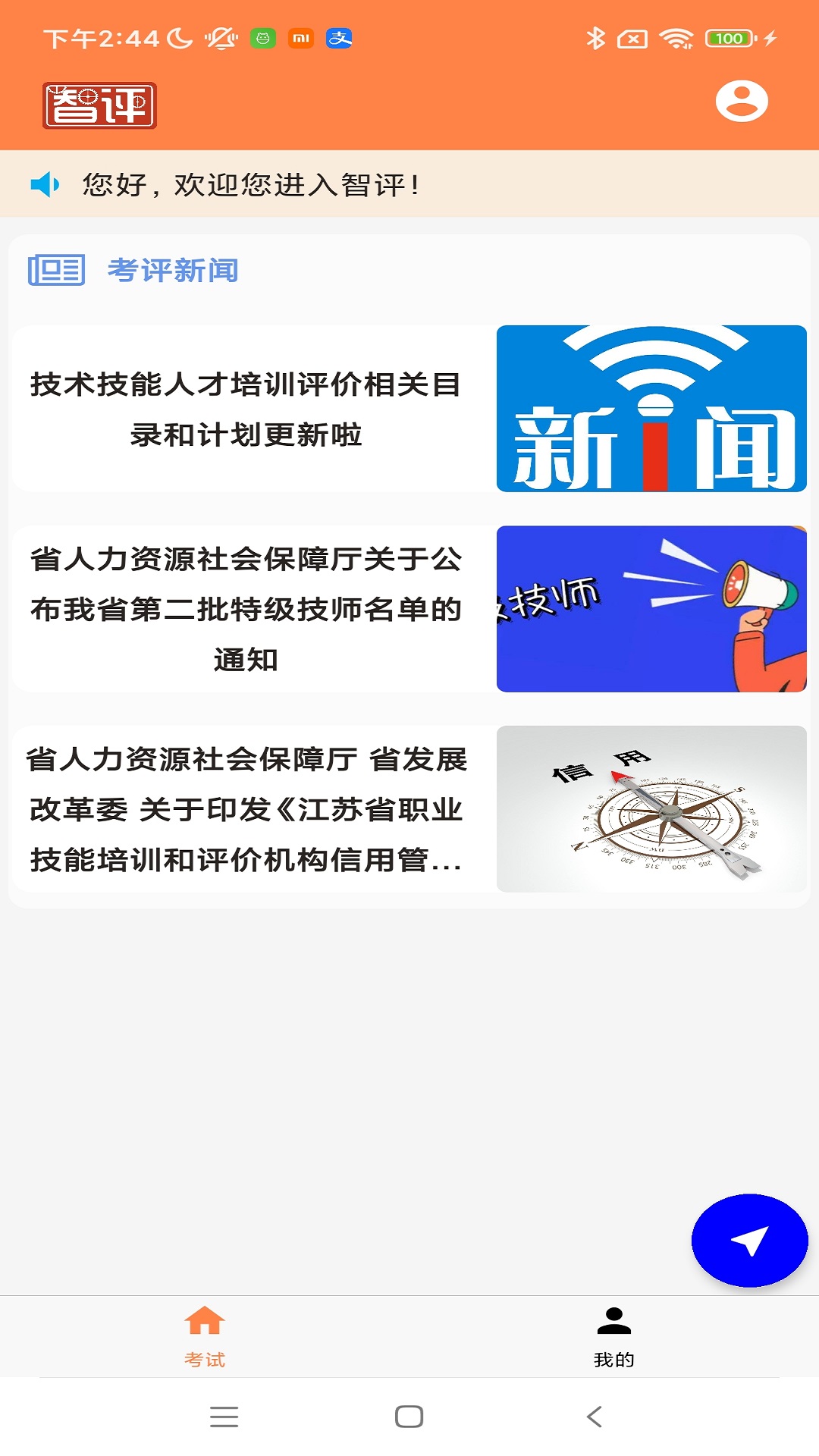Open the Alipay notification icon
Image resolution: width=819 pixels, height=1456 pixels.
(340, 37)
